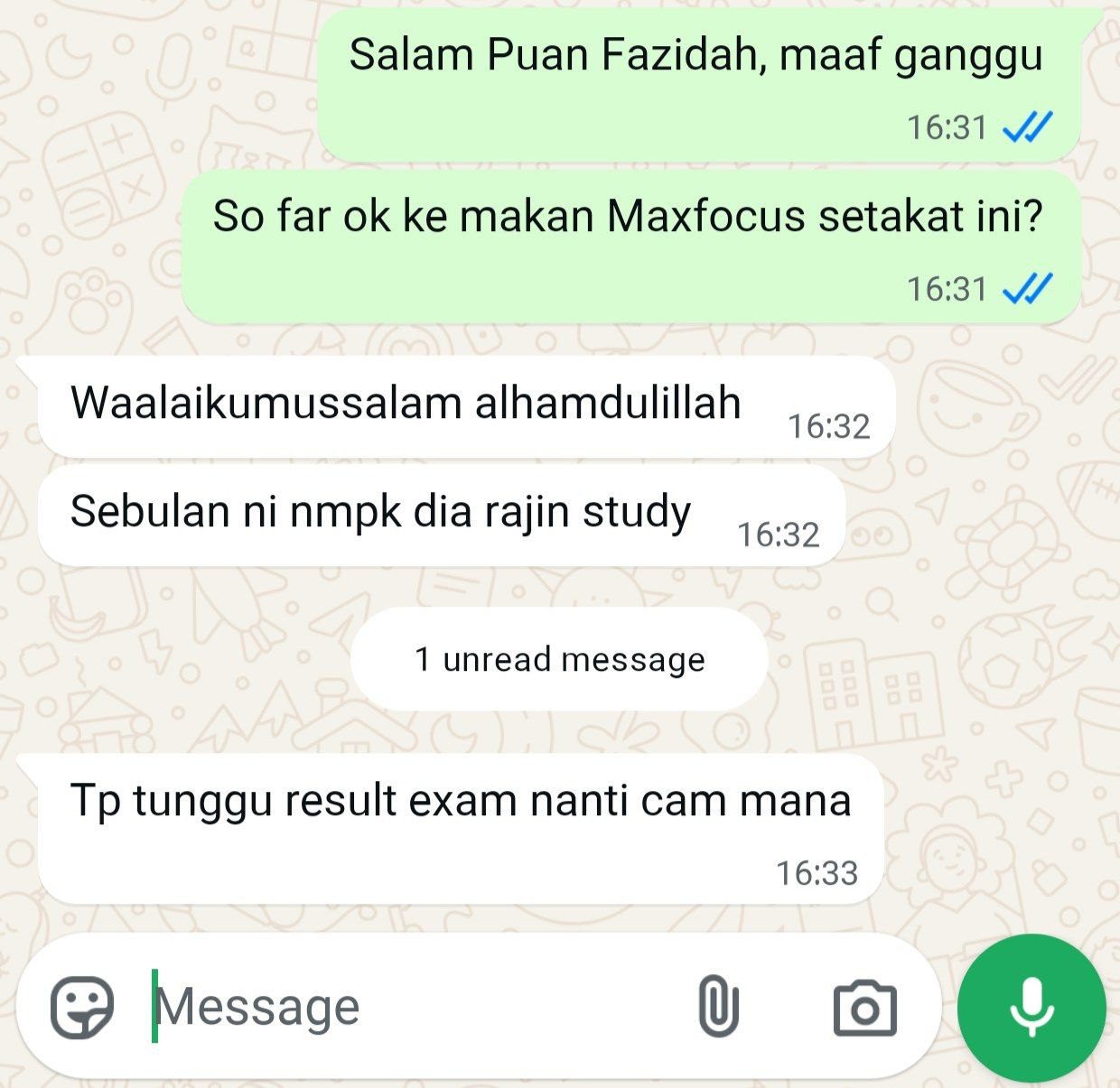Attach a file with the paperclip
Viewport: 1120px width, 1088px height.
click(719, 1007)
